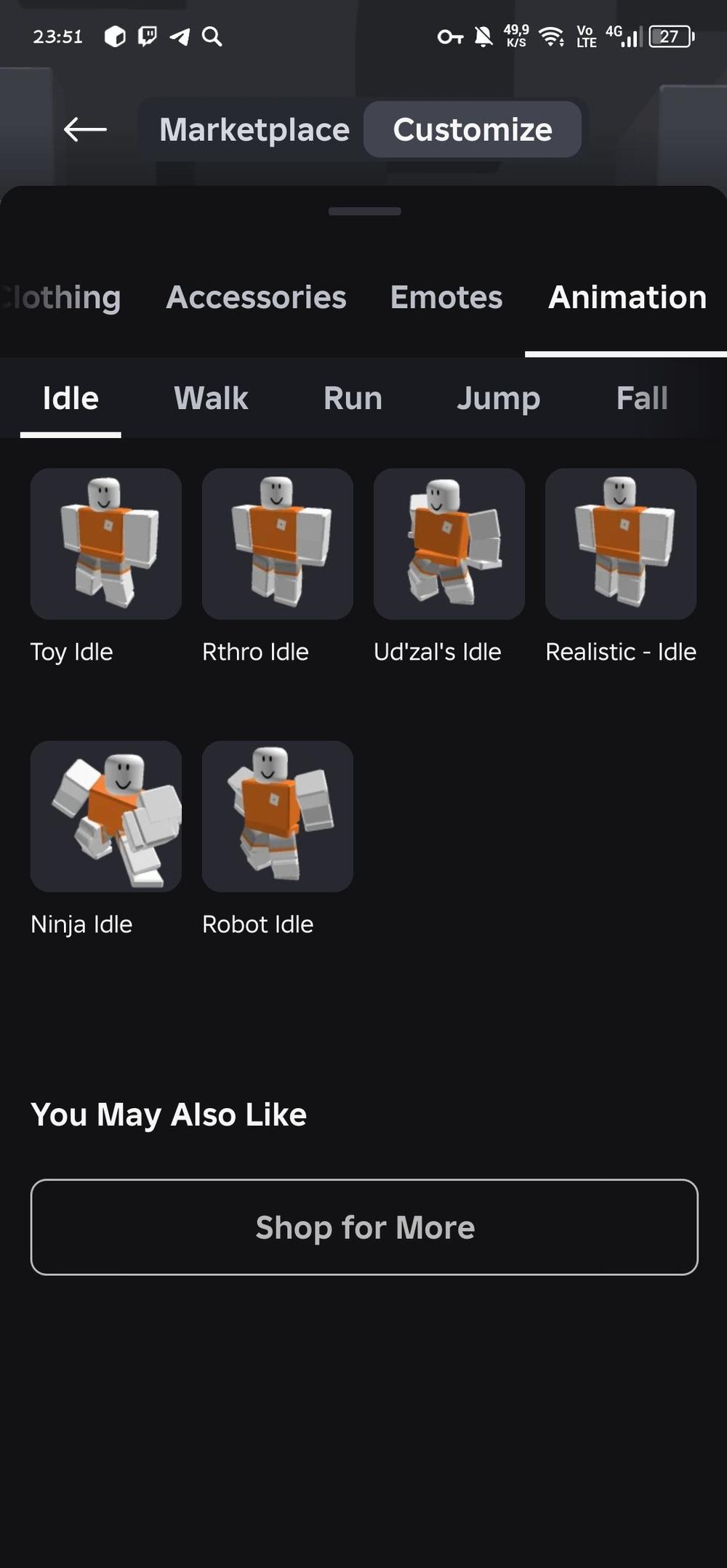Image resolution: width=727 pixels, height=1568 pixels.
Task: Equip the Ninja Idle animation
Action: 106,816
